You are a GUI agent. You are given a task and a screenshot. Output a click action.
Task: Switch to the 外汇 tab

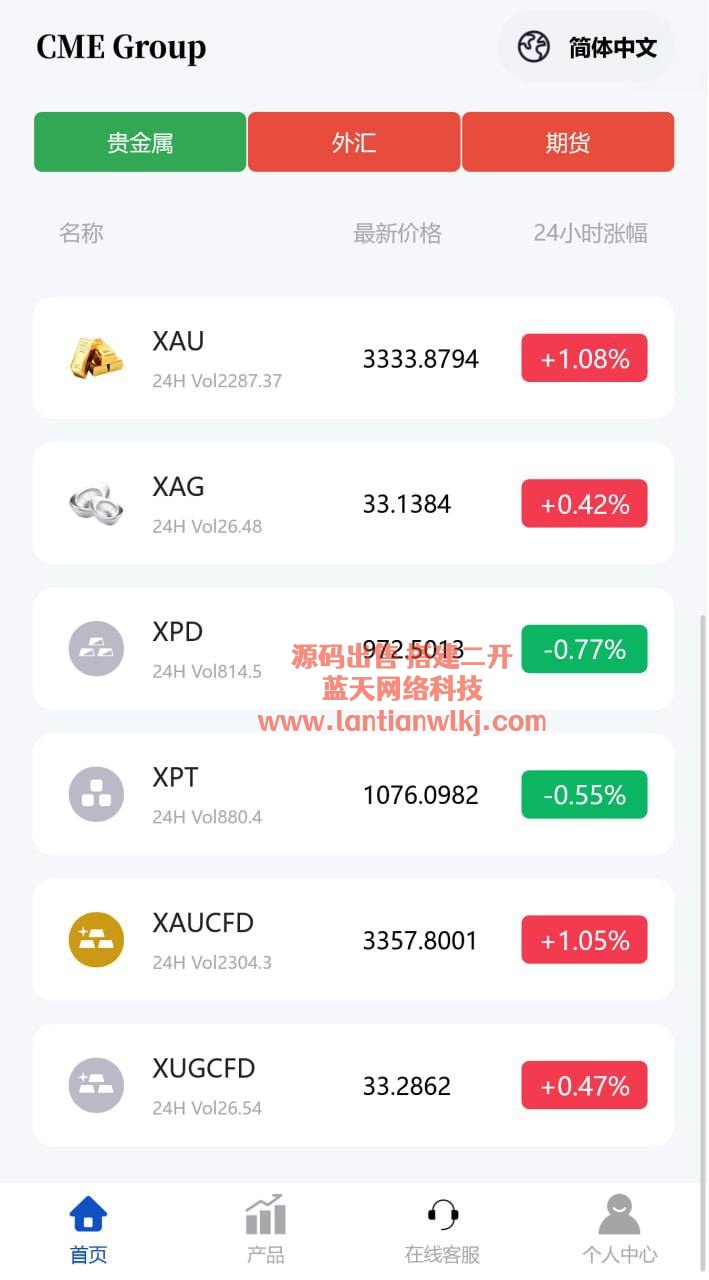coord(354,142)
